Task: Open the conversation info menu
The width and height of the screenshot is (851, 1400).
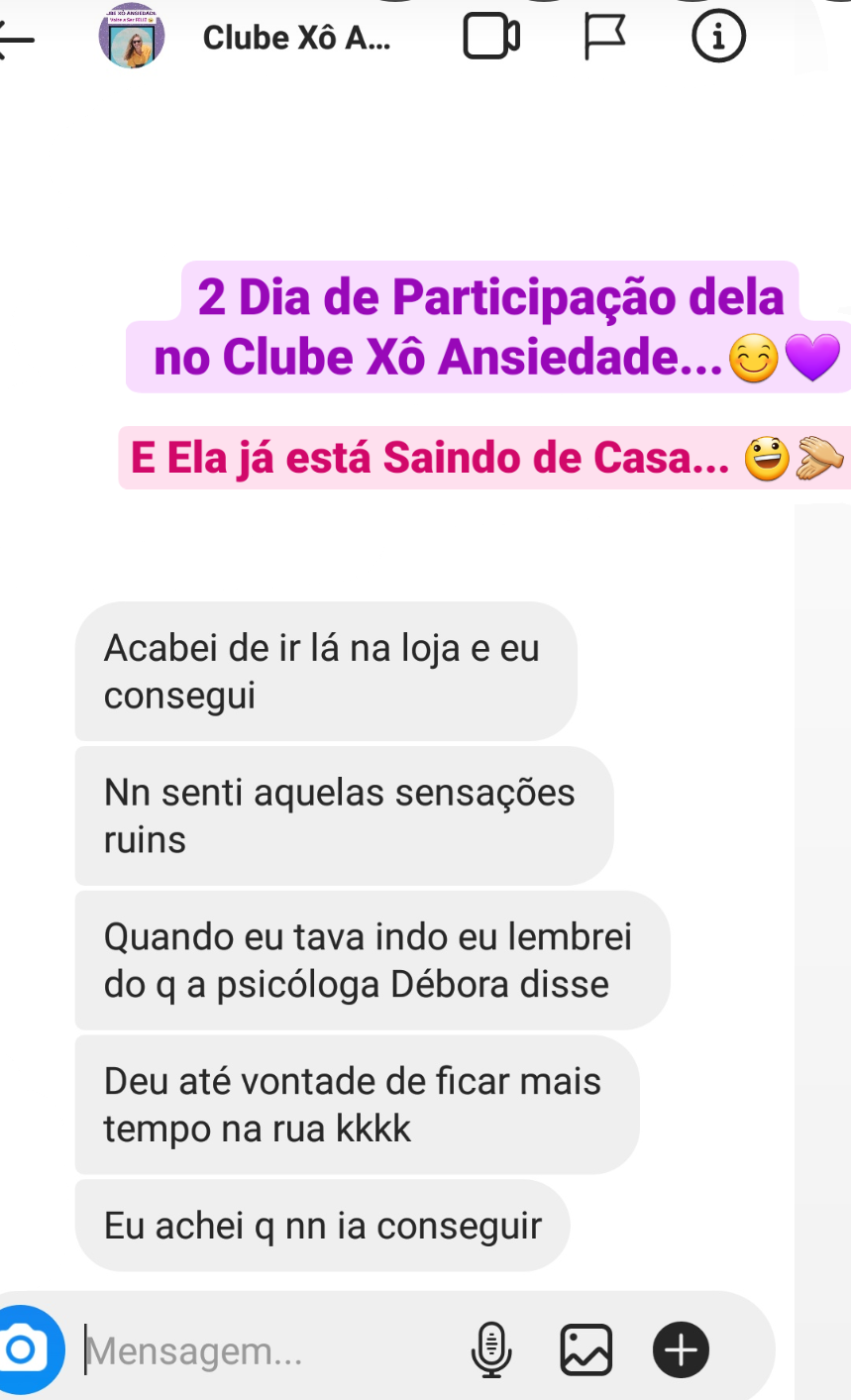Action: pos(717,37)
